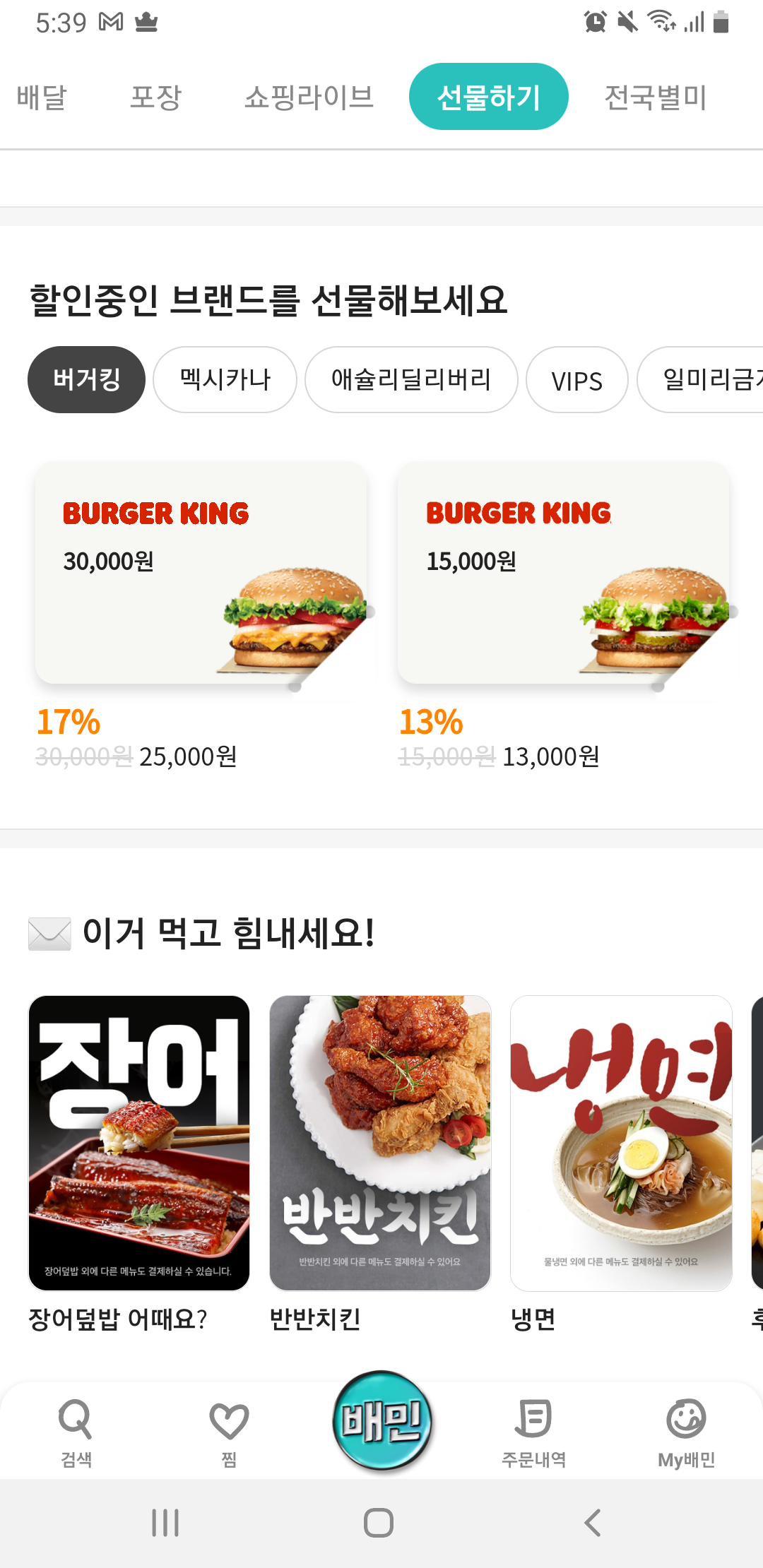Open the Burger King 15,000원 gift card
Screen dimensions: 763x1568
tap(564, 574)
